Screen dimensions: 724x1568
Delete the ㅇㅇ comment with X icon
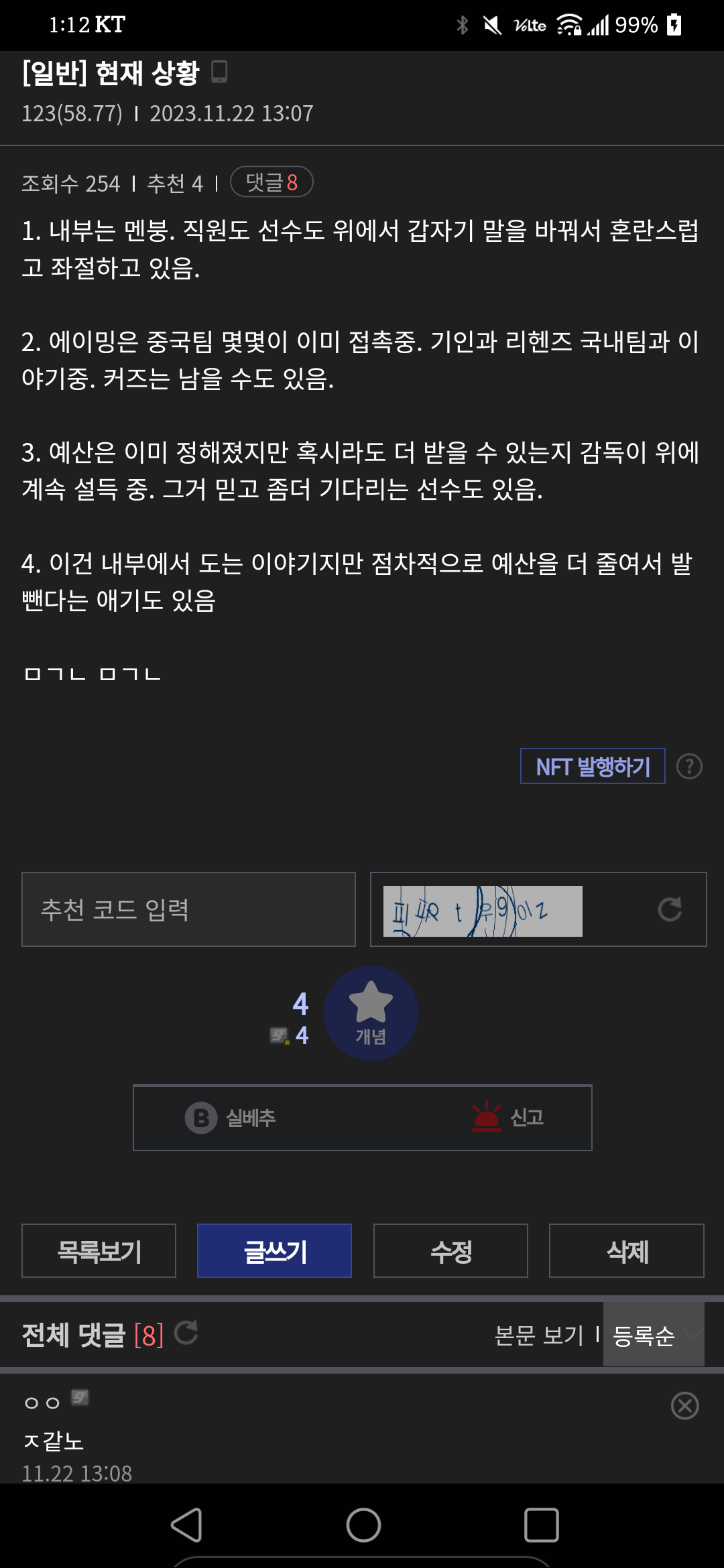685,1406
